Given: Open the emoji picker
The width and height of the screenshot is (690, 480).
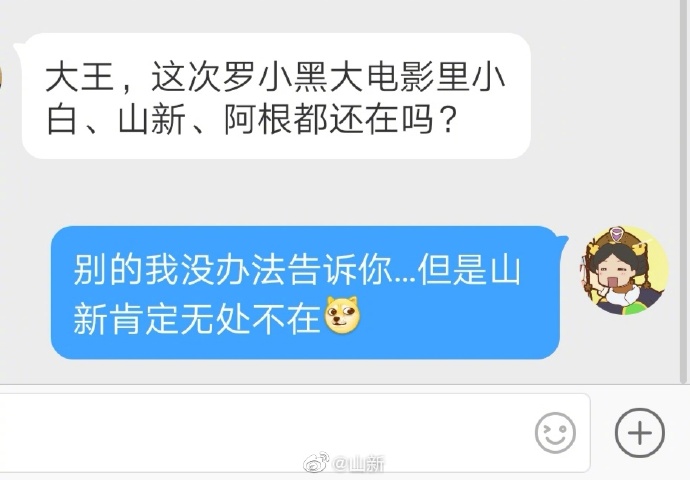Looking at the screenshot, I should click(x=556, y=433).
